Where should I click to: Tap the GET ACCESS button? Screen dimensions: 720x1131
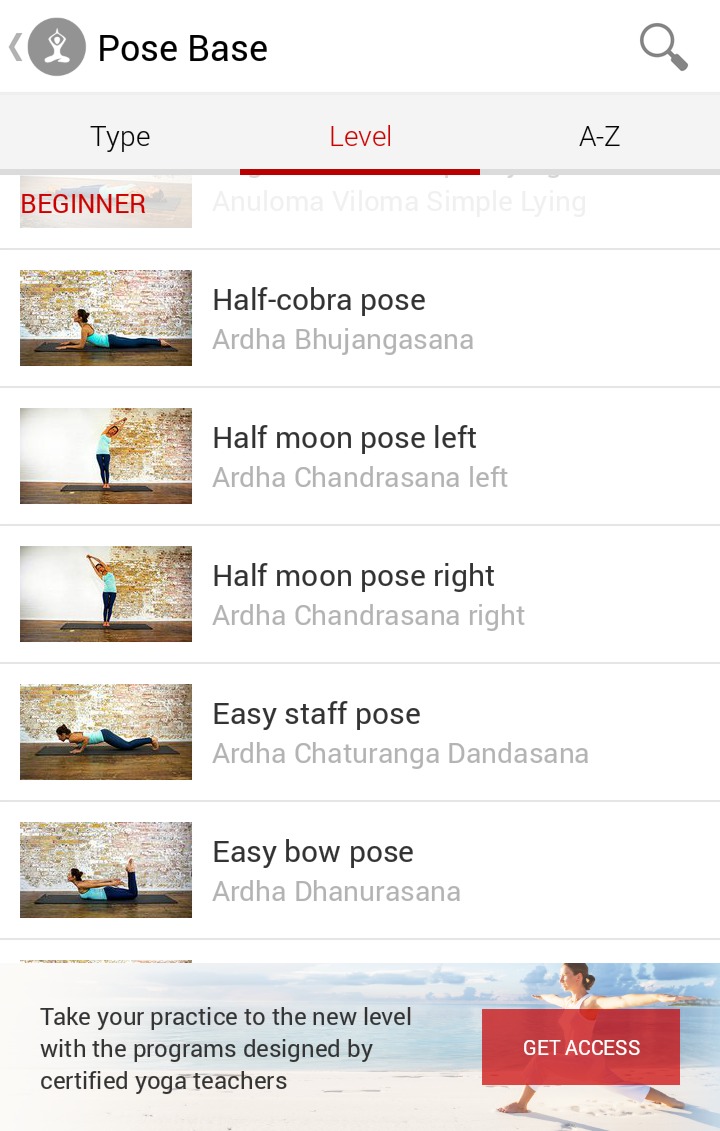point(581,1047)
